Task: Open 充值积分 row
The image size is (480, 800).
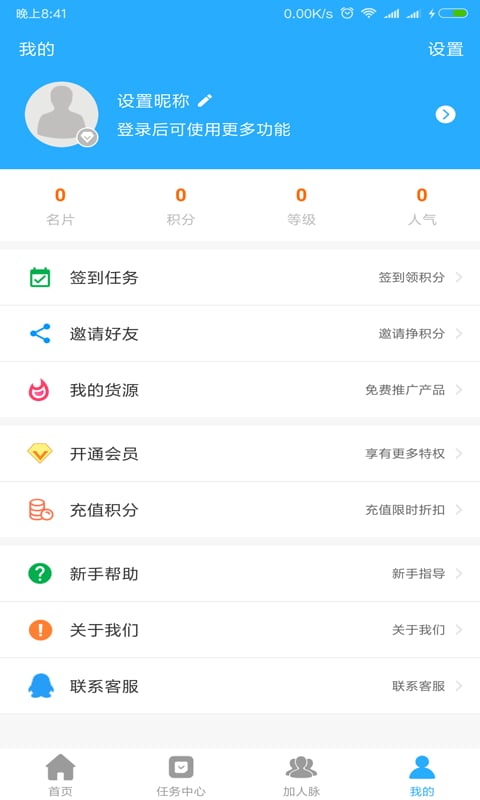Action: [240, 510]
